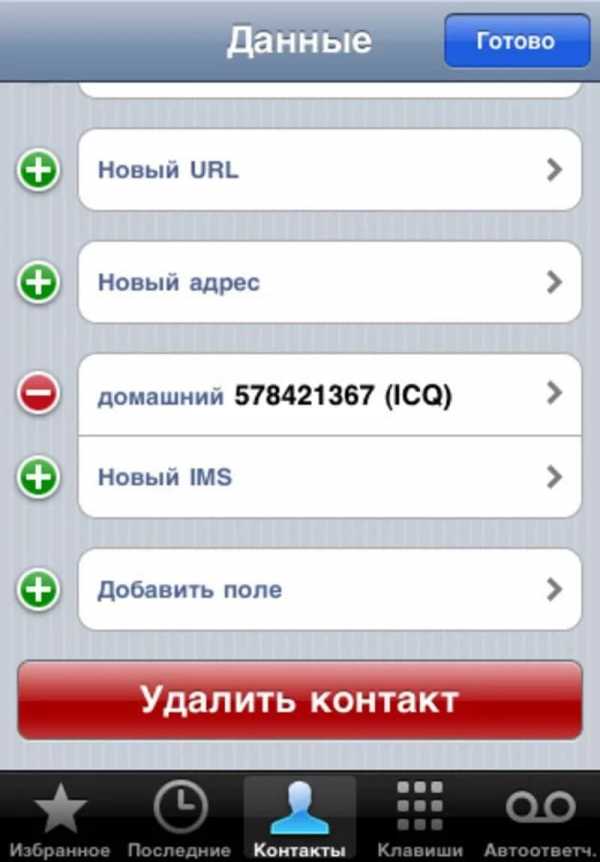The image size is (600, 862).
Task: Tap the Готово button
Action: [x=515, y=41]
